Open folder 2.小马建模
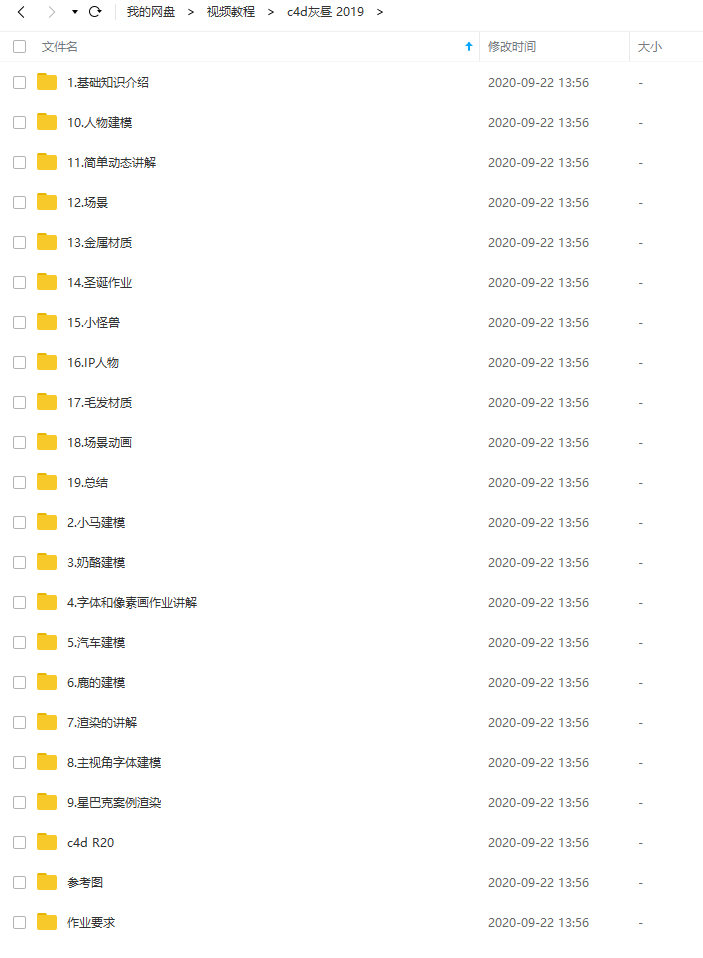The height and width of the screenshot is (958, 703). pos(96,523)
